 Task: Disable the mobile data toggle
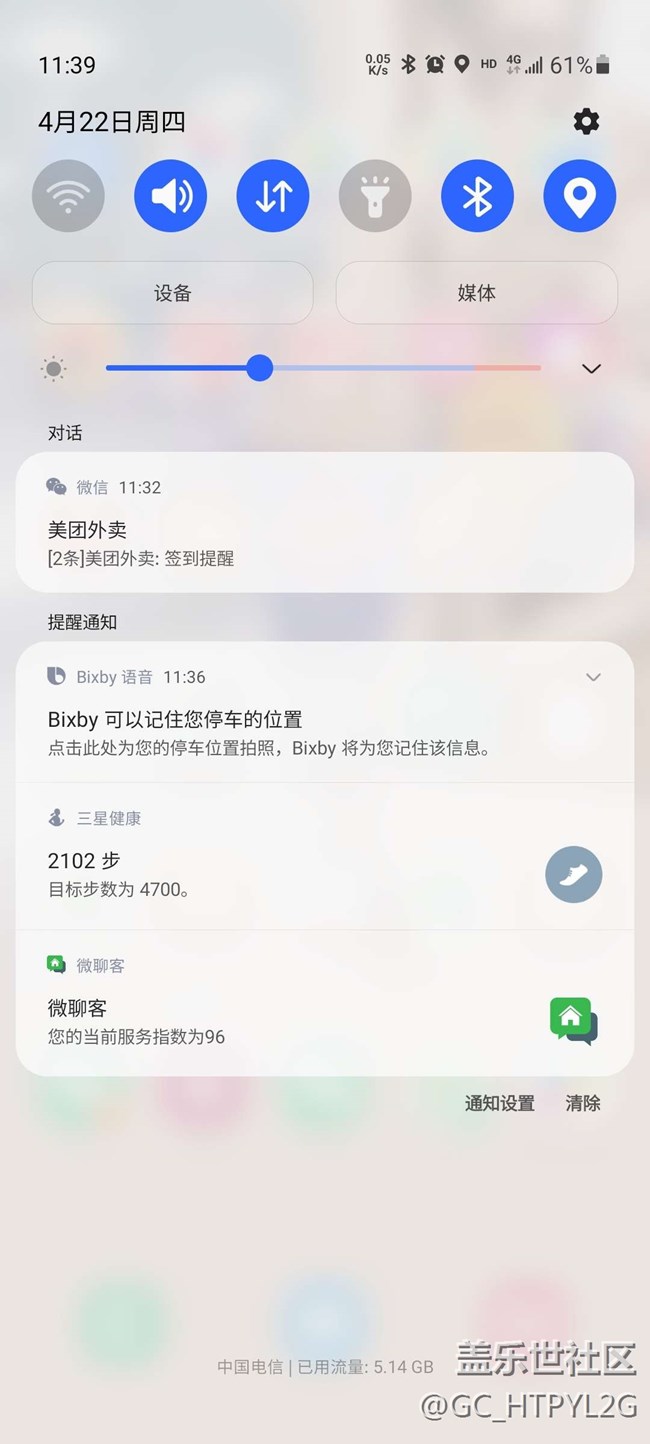[x=273, y=196]
